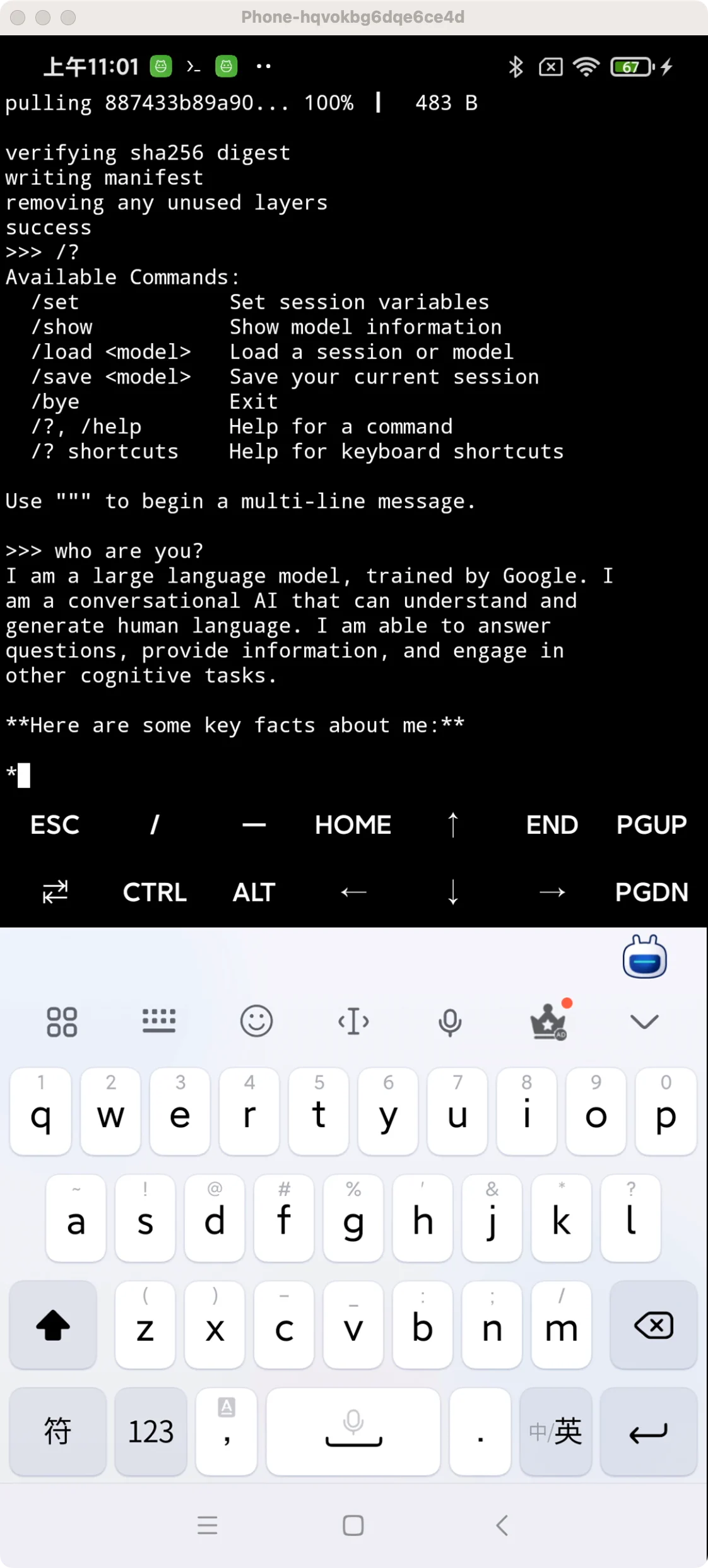Tap the left arrow key in the terminal toolbar
This screenshot has width=708, height=1568.
coord(353,892)
